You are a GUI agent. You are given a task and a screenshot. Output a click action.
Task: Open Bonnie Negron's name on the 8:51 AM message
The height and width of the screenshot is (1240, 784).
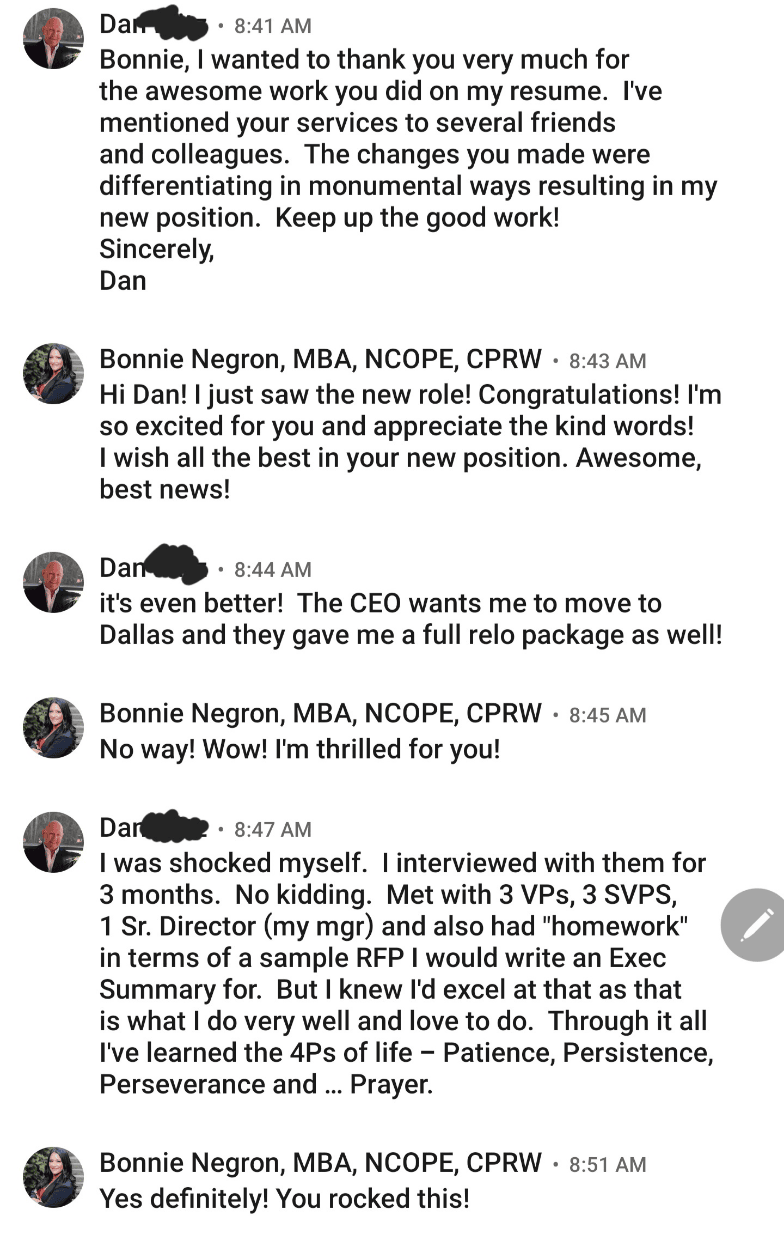320,1163
